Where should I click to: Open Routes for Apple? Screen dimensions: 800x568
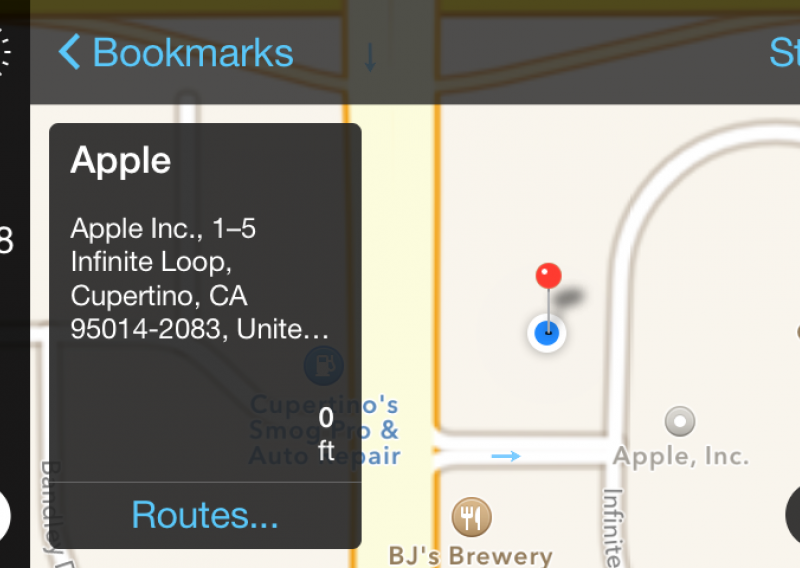(x=205, y=515)
